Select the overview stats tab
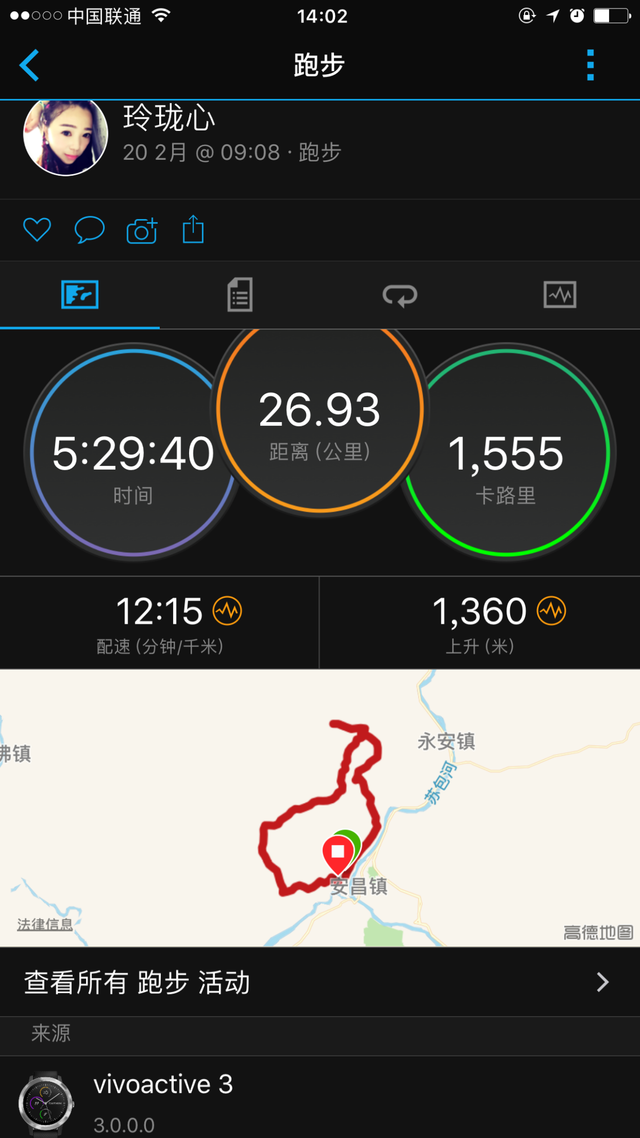Screen dimensions: 640x1138 click(80, 295)
